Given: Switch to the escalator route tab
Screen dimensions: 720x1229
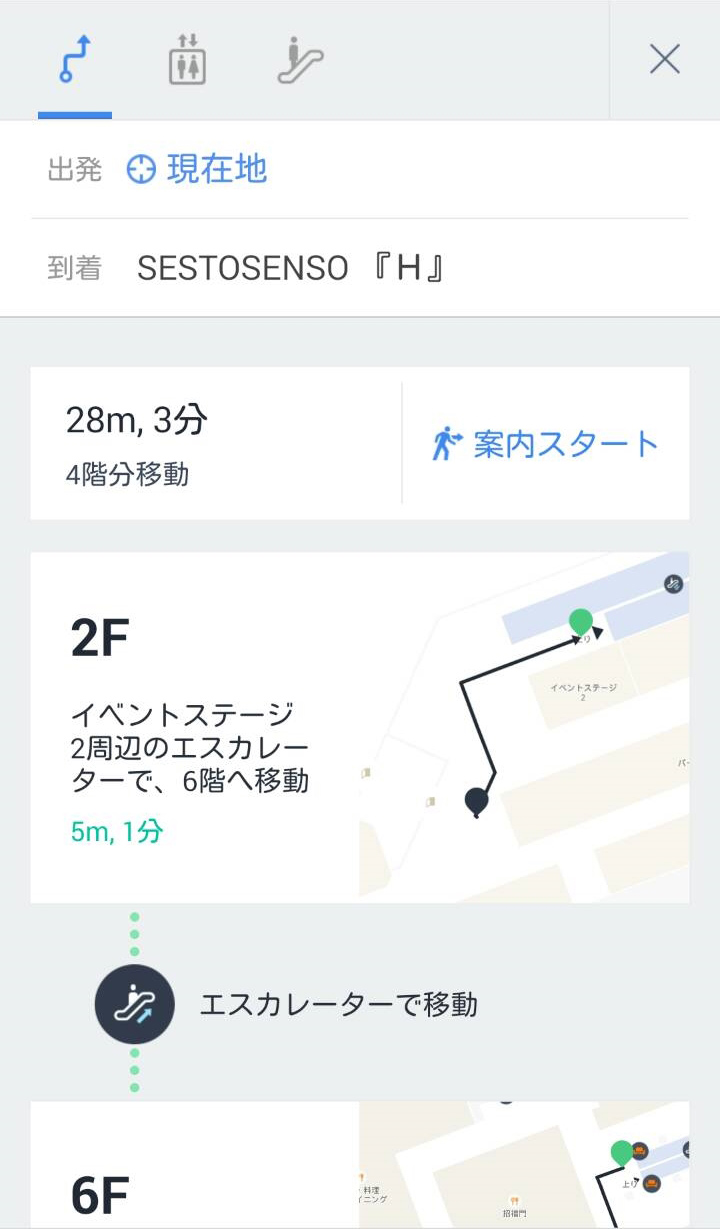Looking at the screenshot, I should pos(300,60).
